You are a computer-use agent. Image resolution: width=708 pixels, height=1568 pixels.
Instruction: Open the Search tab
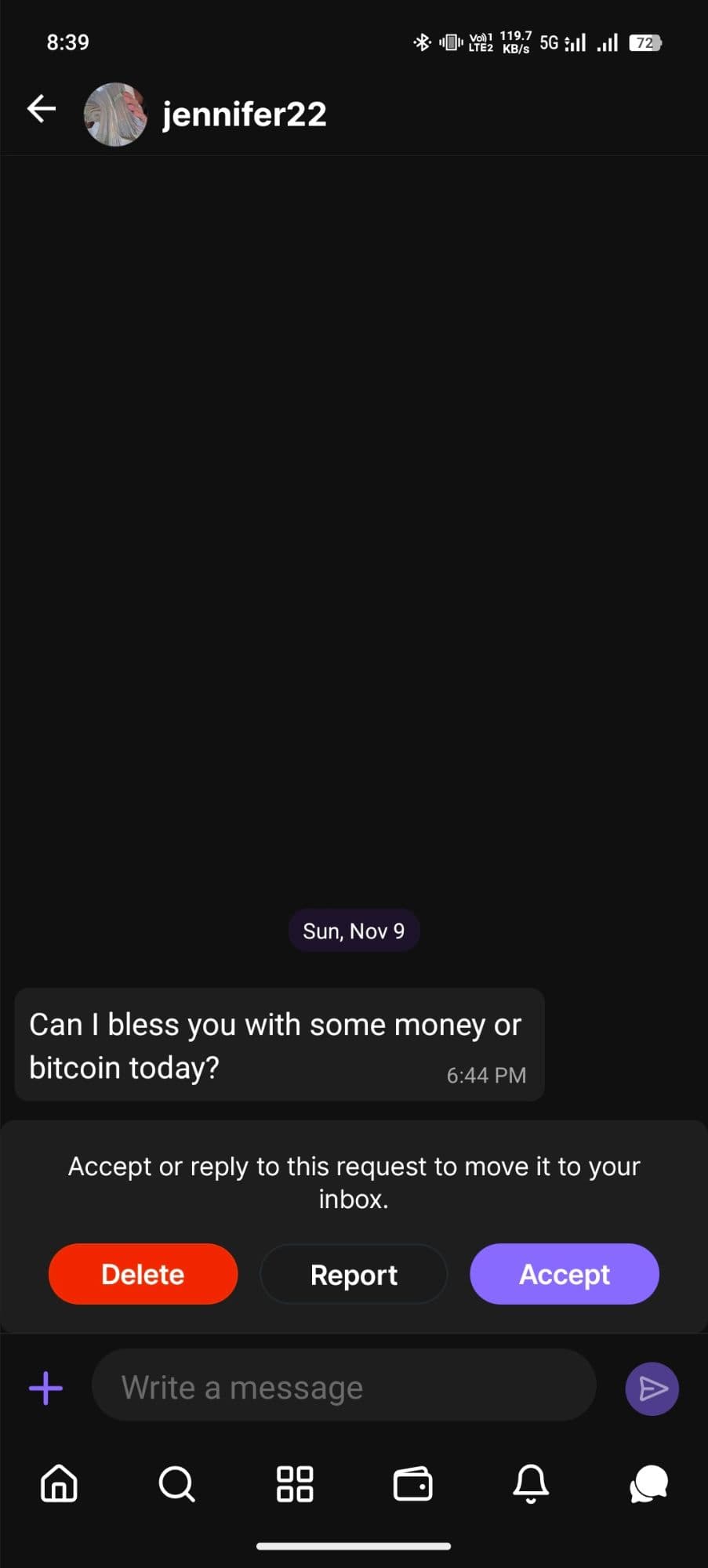(x=176, y=1483)
